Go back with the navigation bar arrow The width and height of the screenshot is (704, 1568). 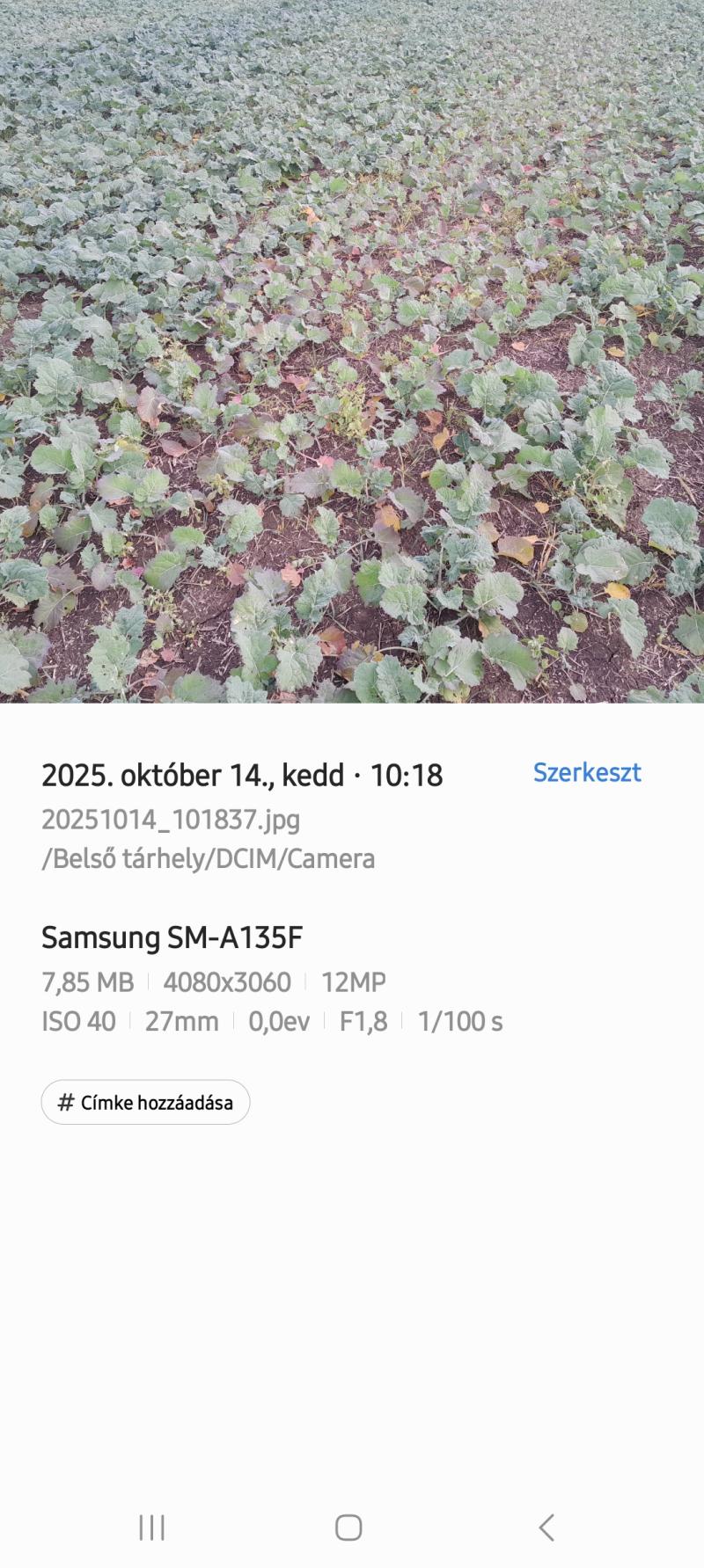pos(546,1528)
